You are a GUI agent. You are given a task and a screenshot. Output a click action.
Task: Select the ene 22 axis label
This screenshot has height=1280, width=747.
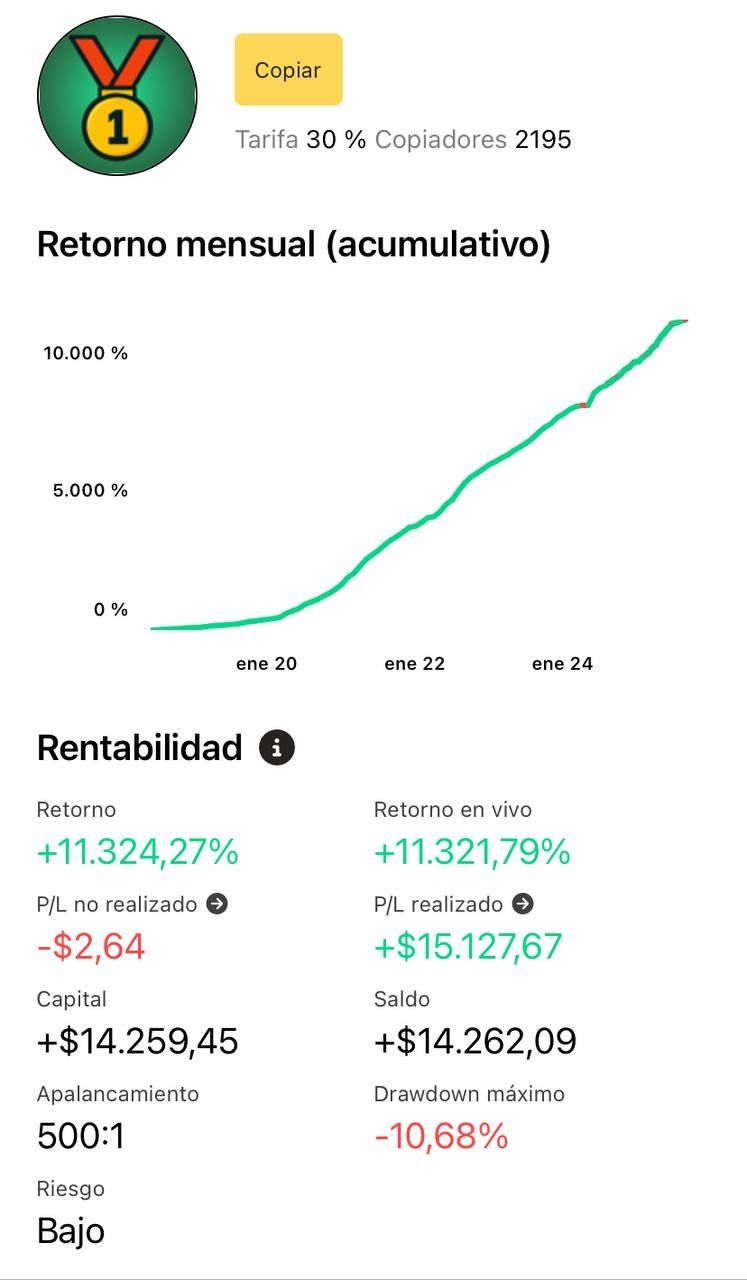pyautogui.click(x=414, y=663)
